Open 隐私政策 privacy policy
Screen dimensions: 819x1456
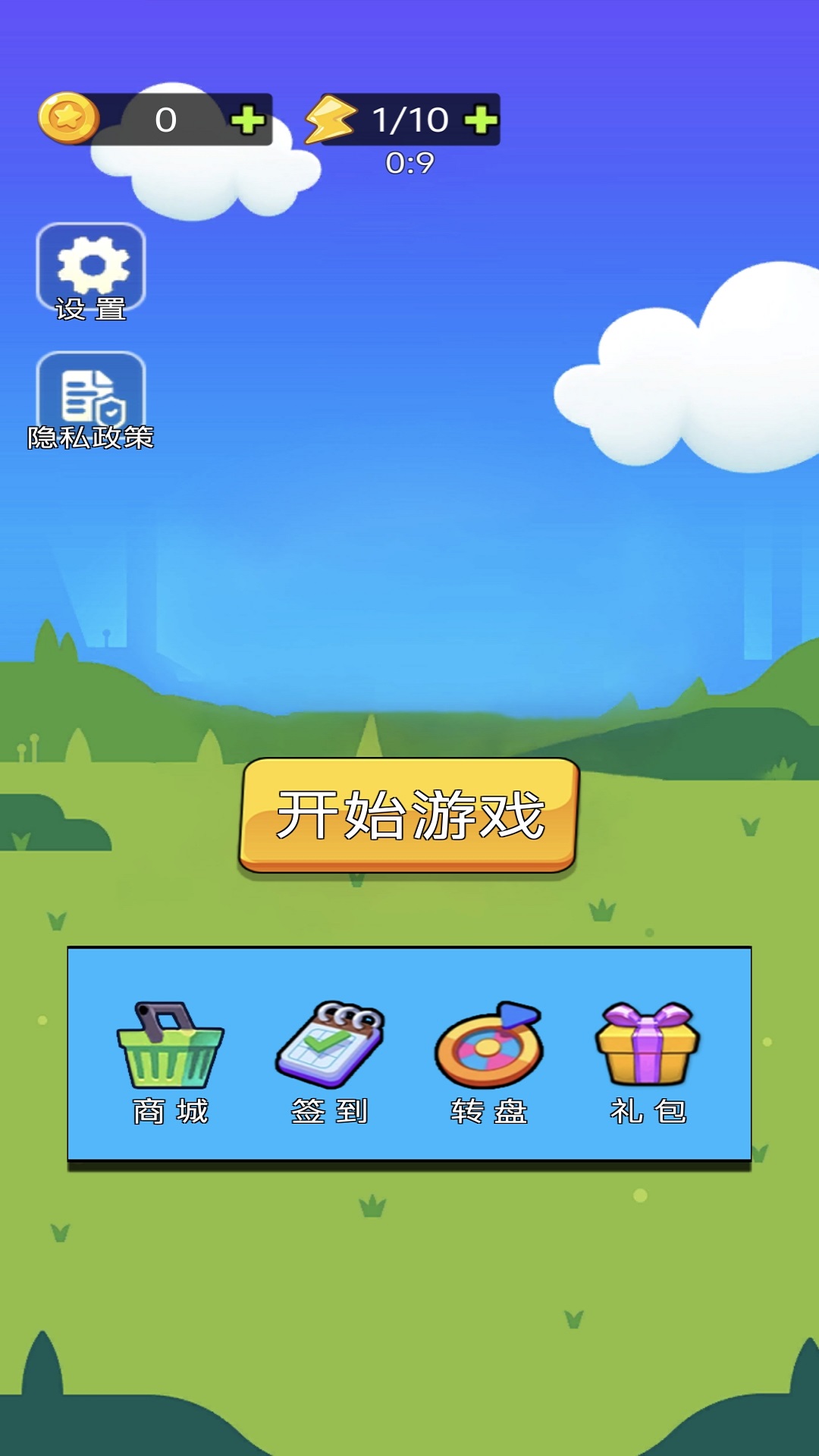[91, 400]
